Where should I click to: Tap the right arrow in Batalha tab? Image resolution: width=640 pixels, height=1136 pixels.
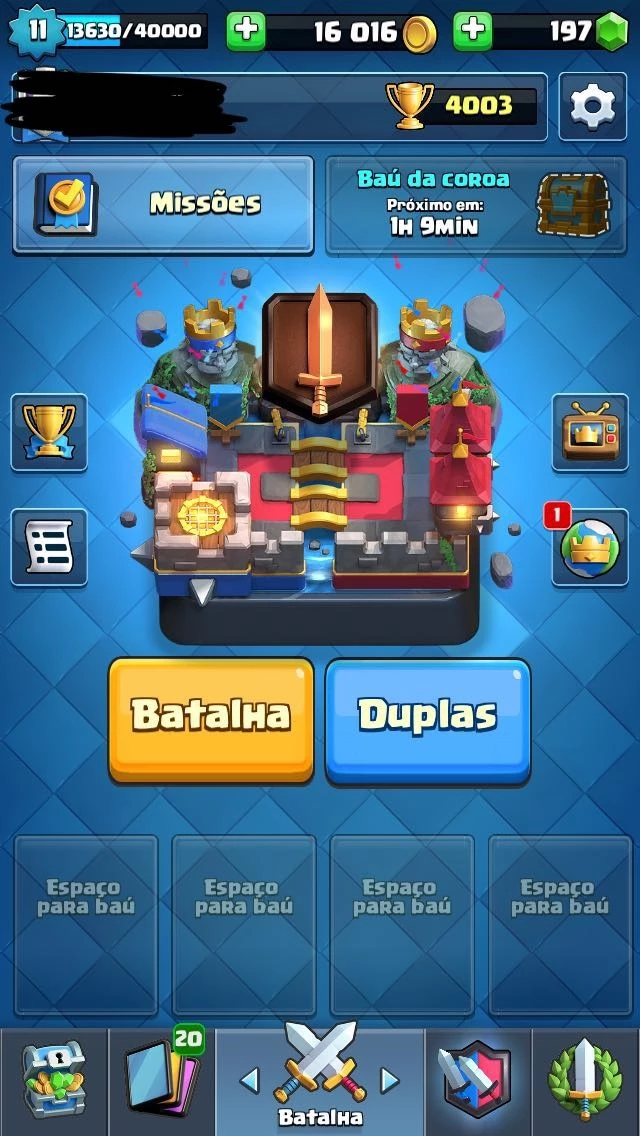point(390,1080)
